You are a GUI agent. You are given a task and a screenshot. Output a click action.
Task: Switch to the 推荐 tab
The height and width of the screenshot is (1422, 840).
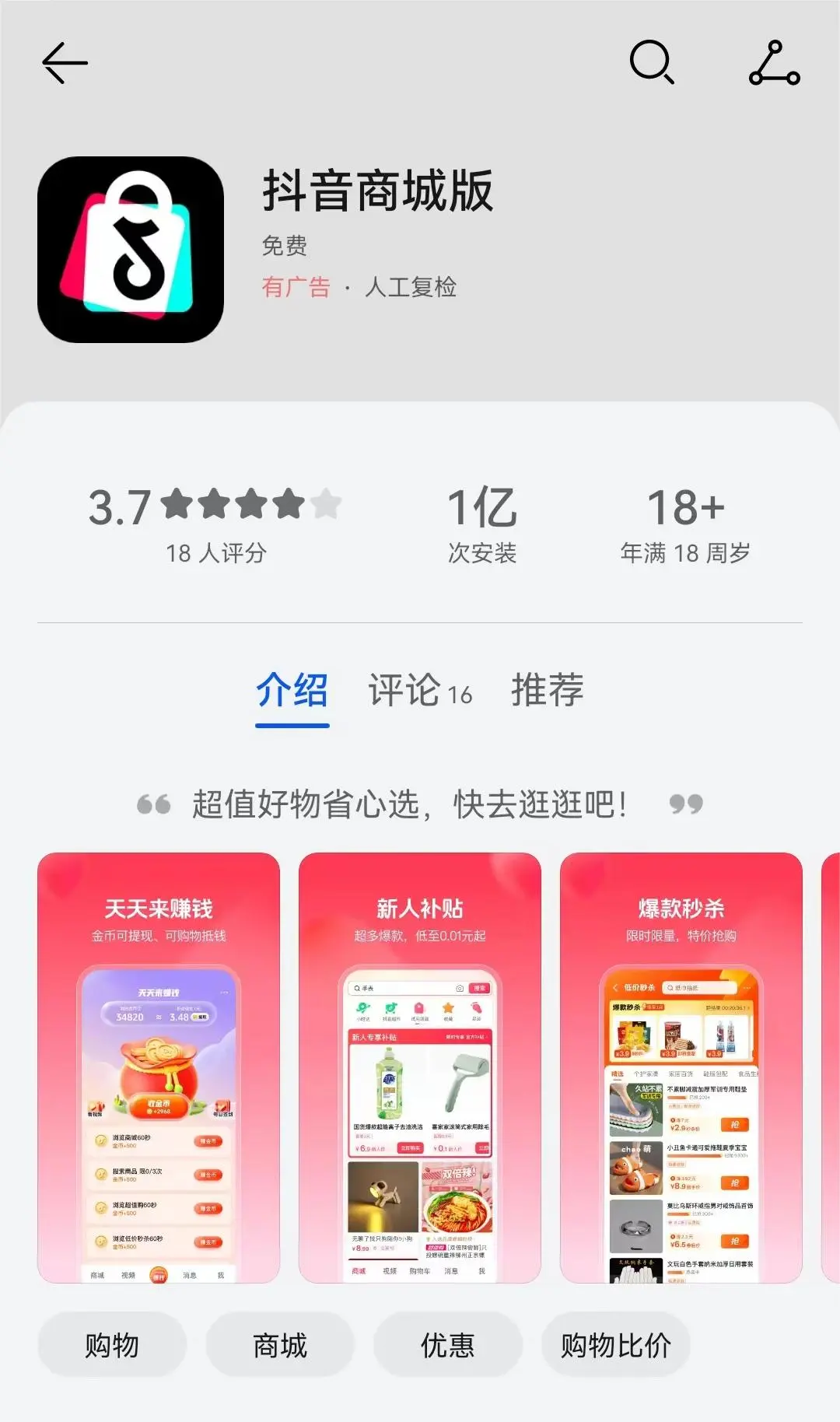[545, 691]
